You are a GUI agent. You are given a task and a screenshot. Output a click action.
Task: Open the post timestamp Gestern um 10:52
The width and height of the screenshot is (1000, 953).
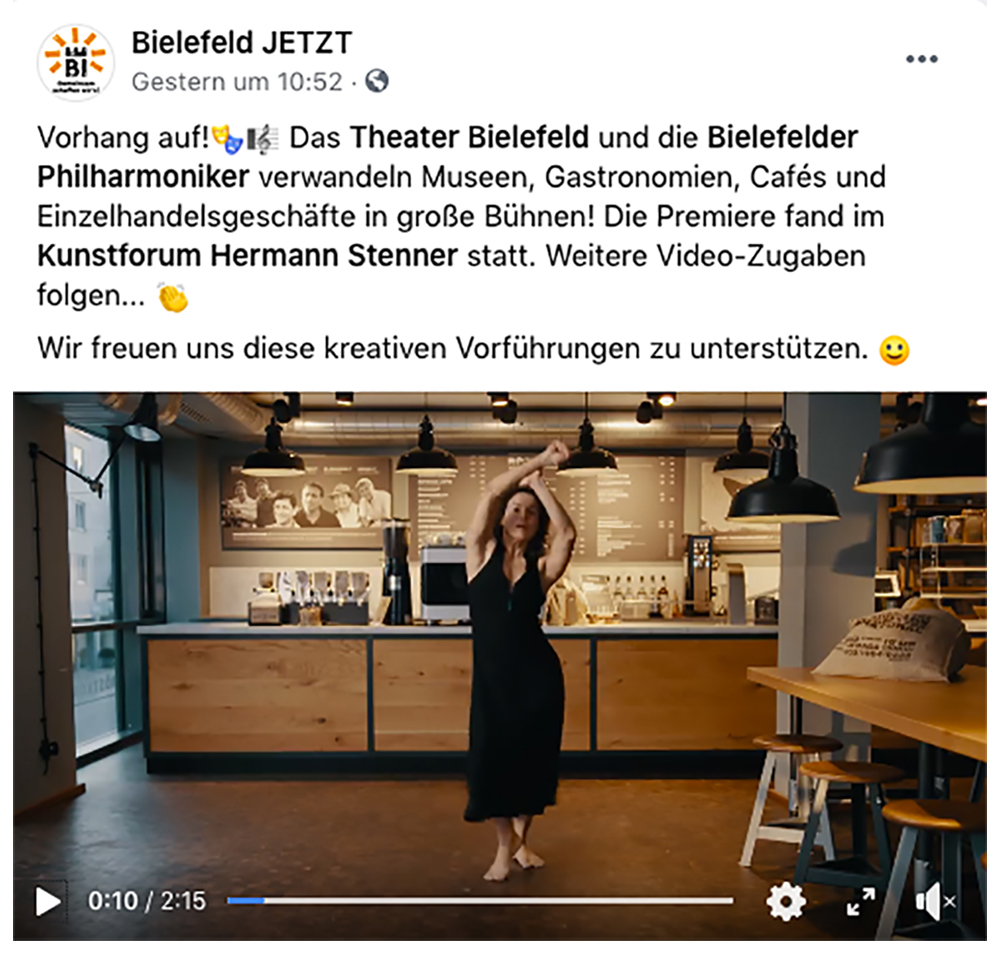[x=237, y=82]
